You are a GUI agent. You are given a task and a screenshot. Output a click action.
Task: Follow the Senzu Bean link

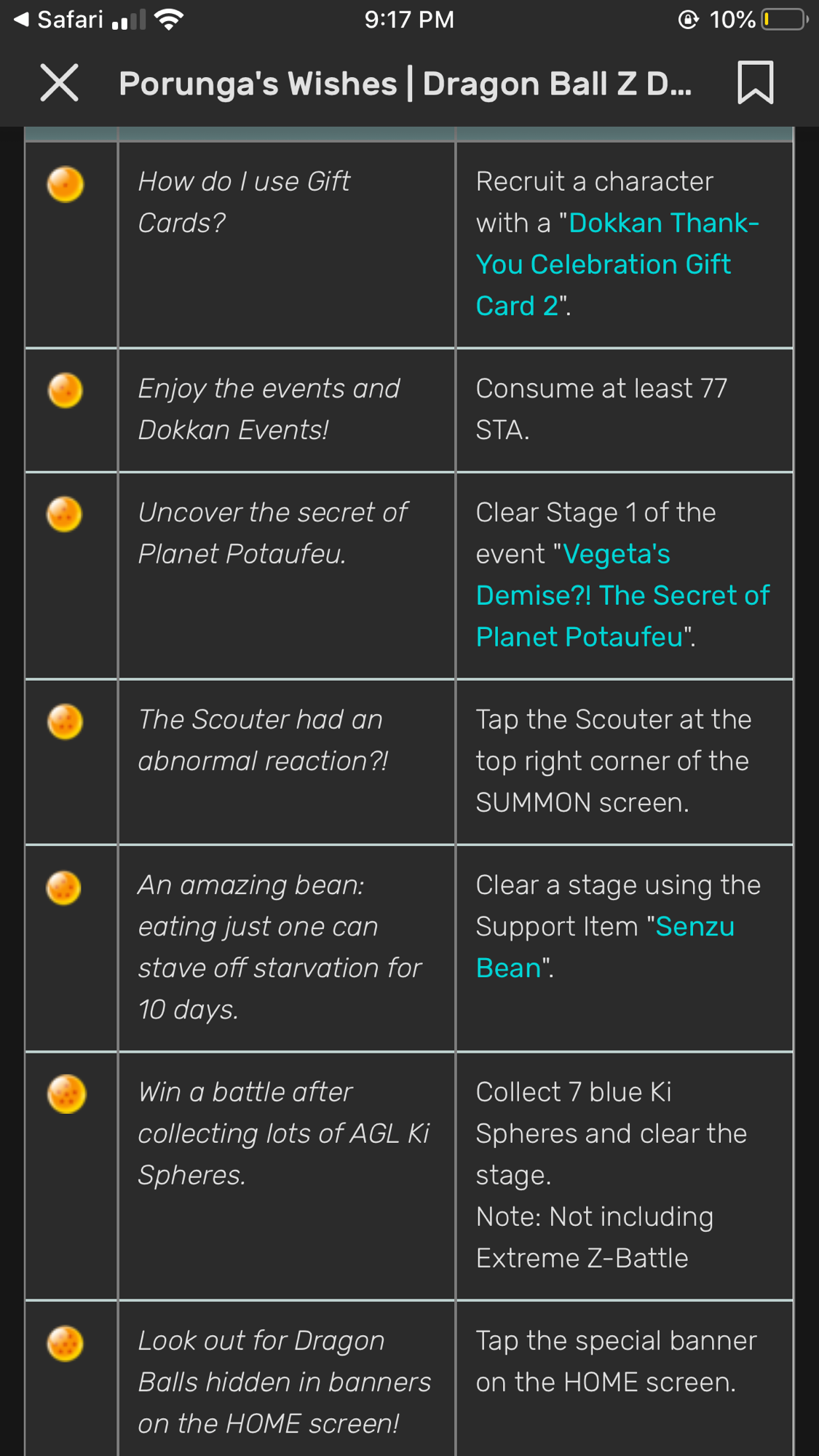point(604,947)
